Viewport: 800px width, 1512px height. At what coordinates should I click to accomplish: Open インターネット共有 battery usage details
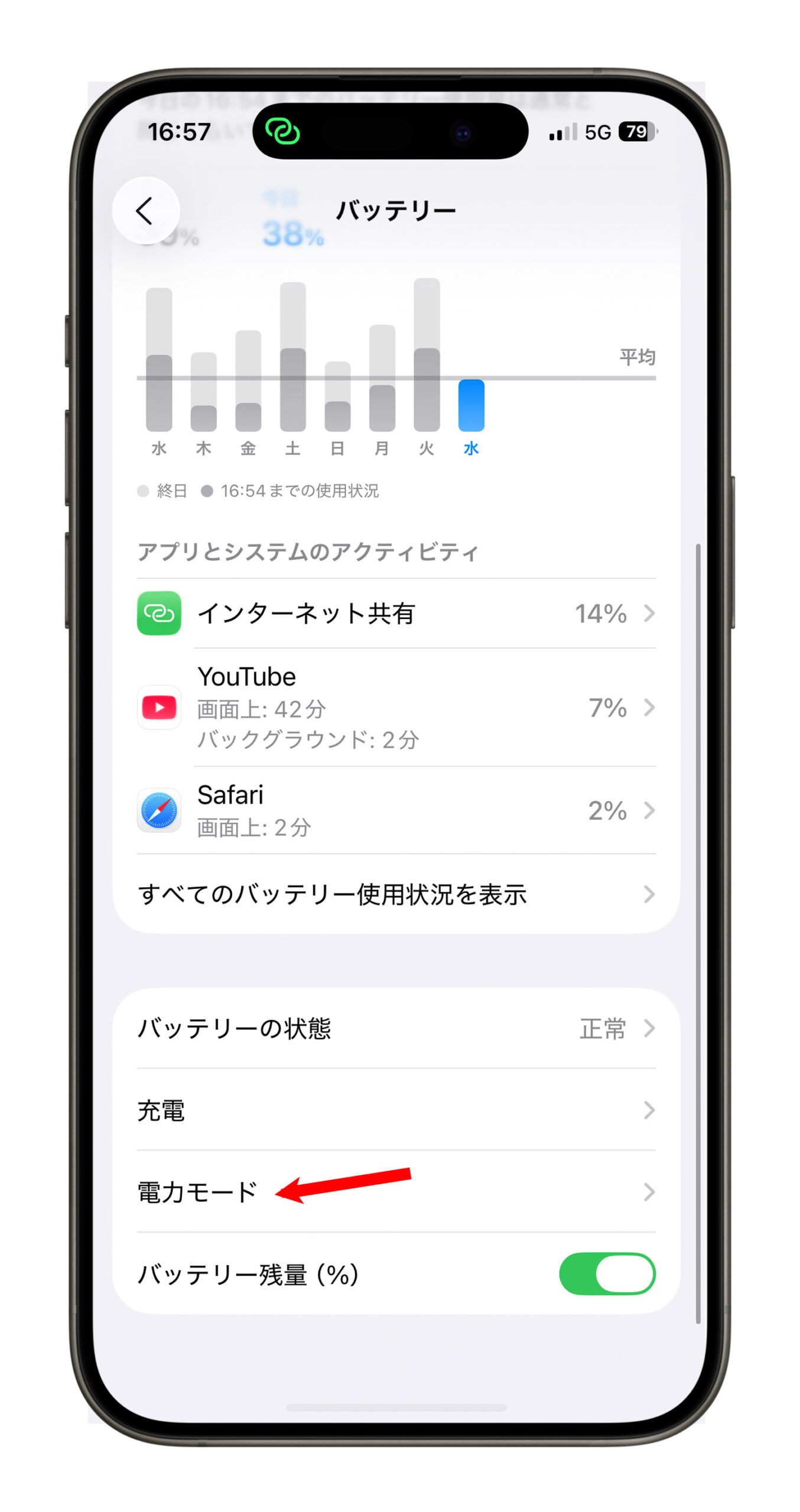click(x=396, y=613)
